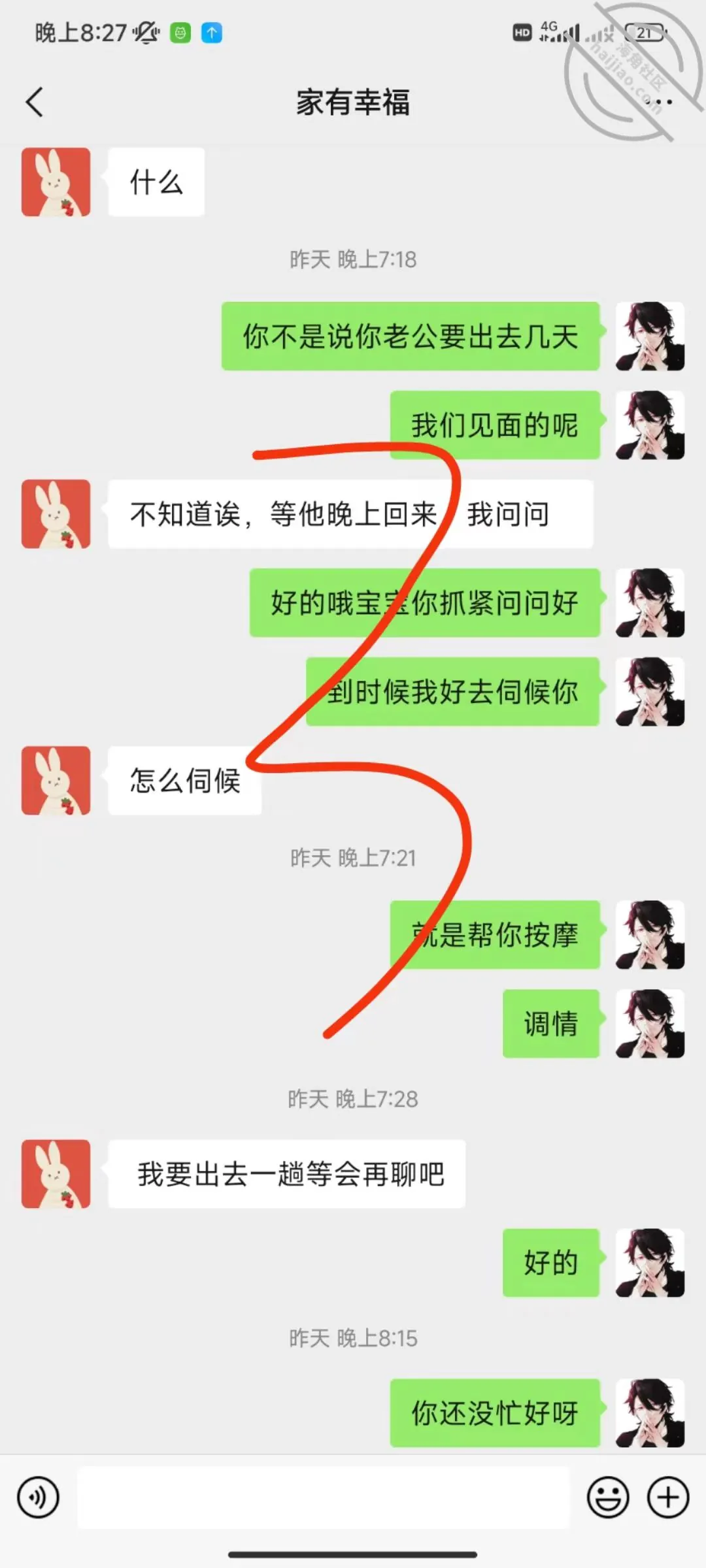706x1568 pixels.
Task: Switch to voice message input
Action: tap(39, 1497)
